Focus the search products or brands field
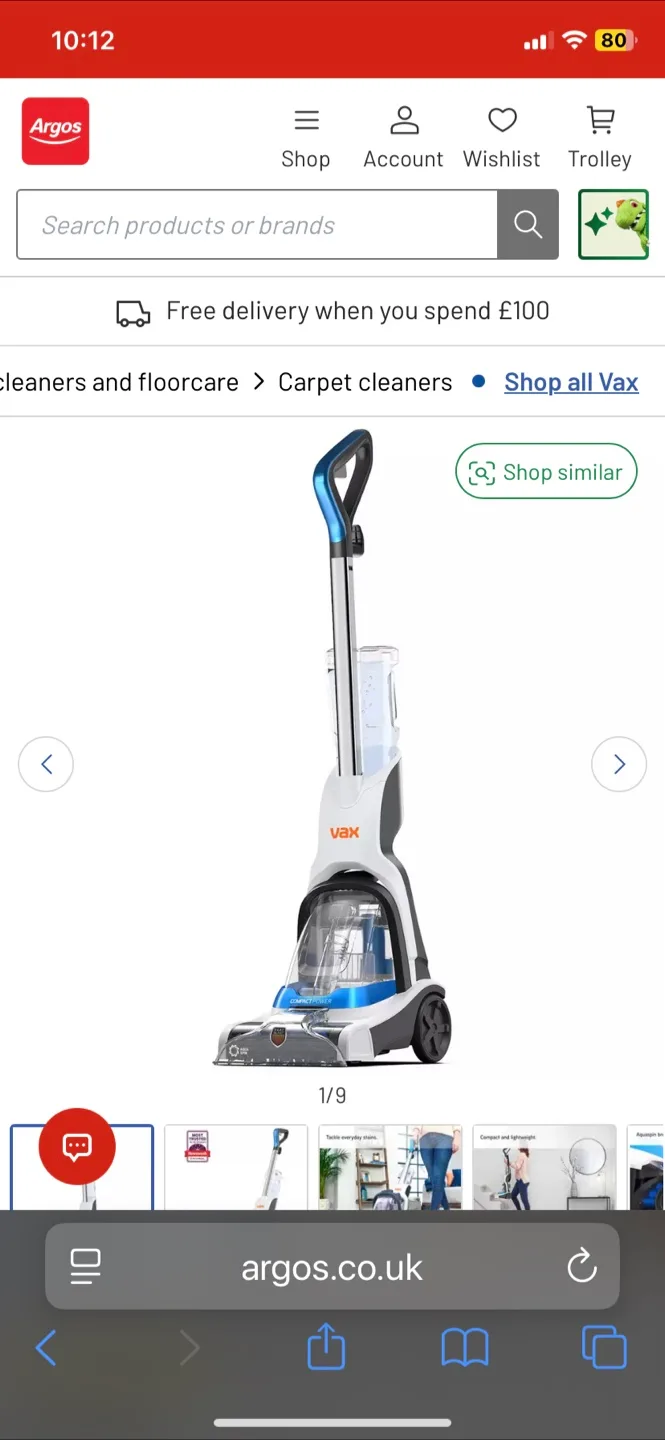This screenshot has width=665, height=1440. click(x=257, y=225)
